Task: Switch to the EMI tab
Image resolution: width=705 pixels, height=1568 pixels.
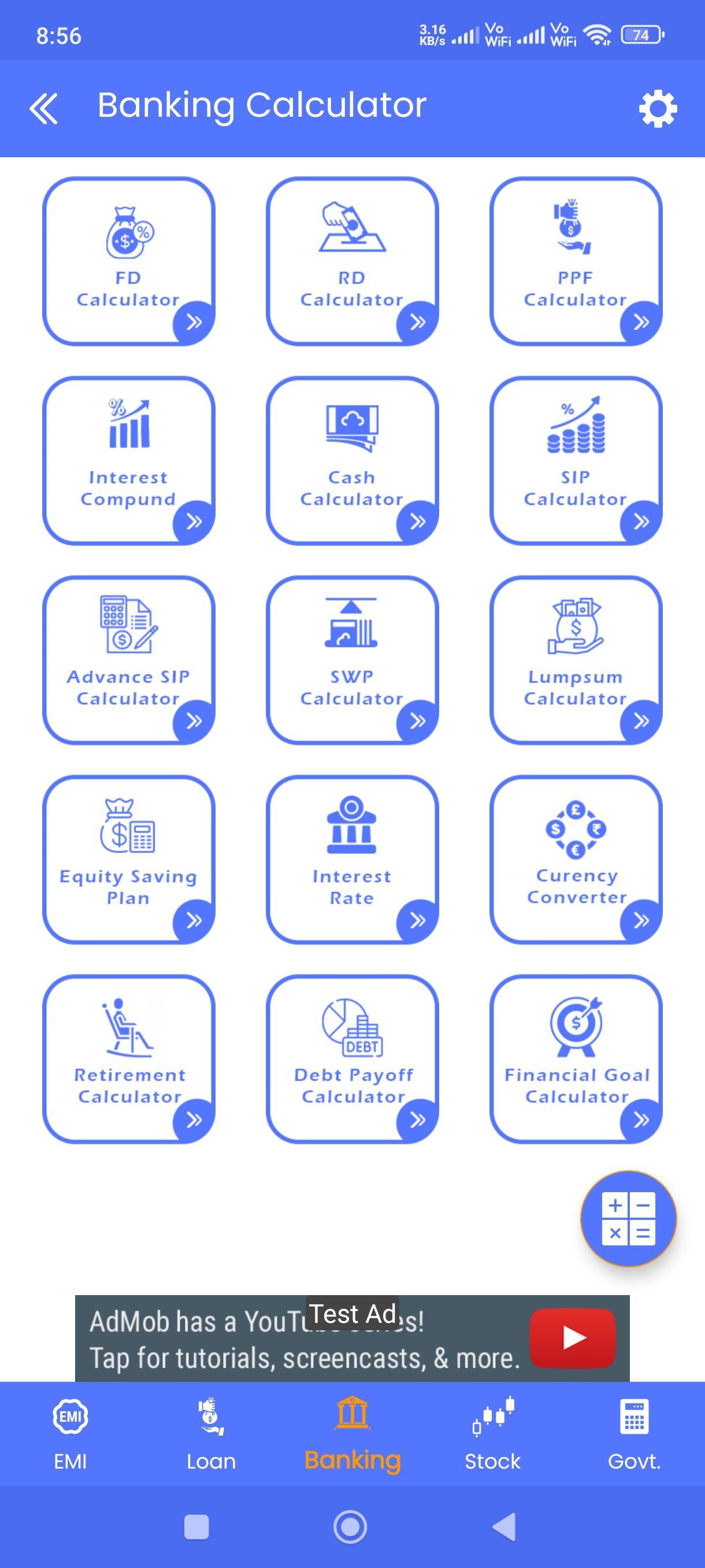Action: (70, 1434)
